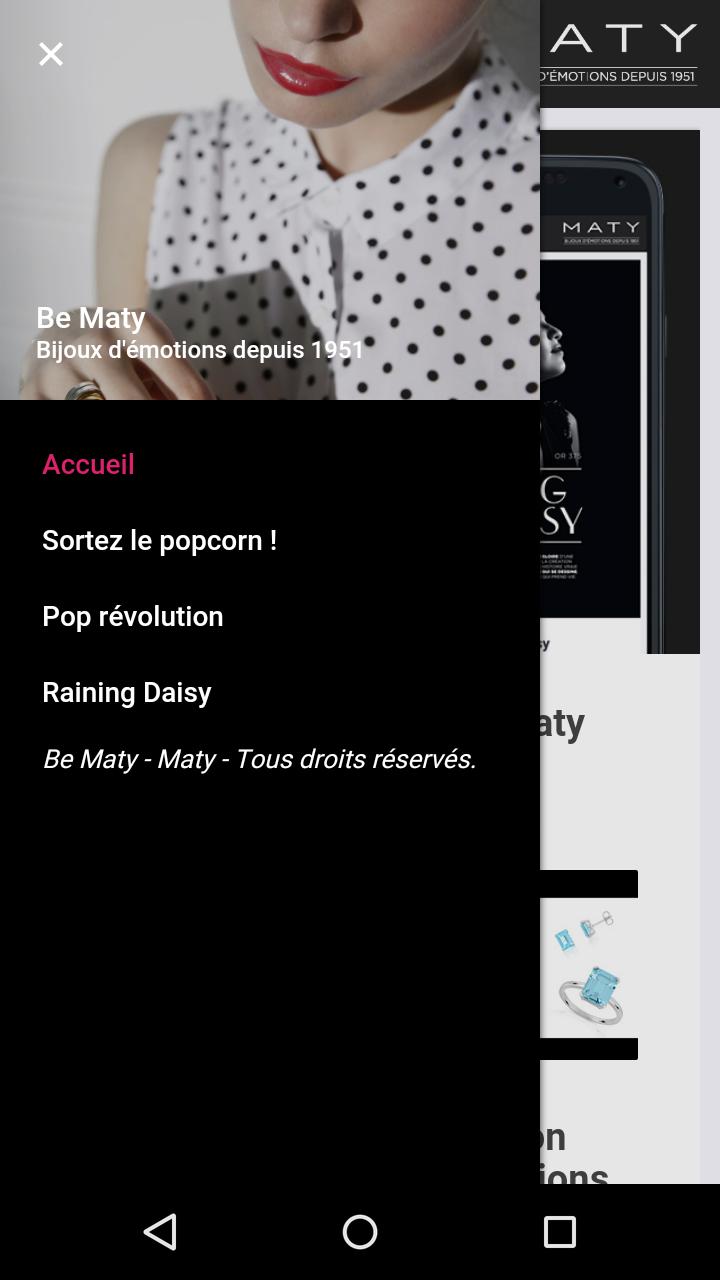Tap the copyright notice text
720x1280 pixels.
[x=260, y=759]
